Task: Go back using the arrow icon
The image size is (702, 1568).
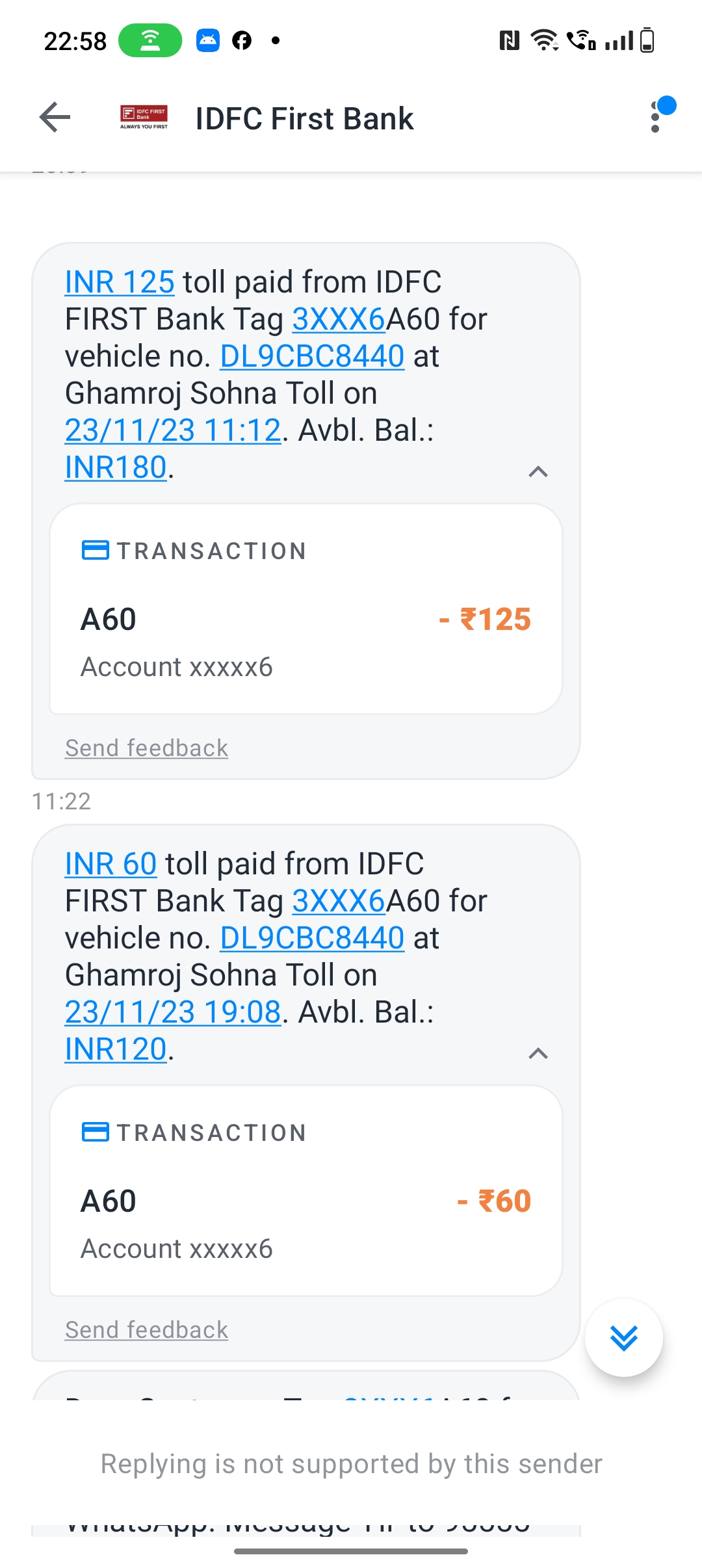Action: (x=55, y=118)
